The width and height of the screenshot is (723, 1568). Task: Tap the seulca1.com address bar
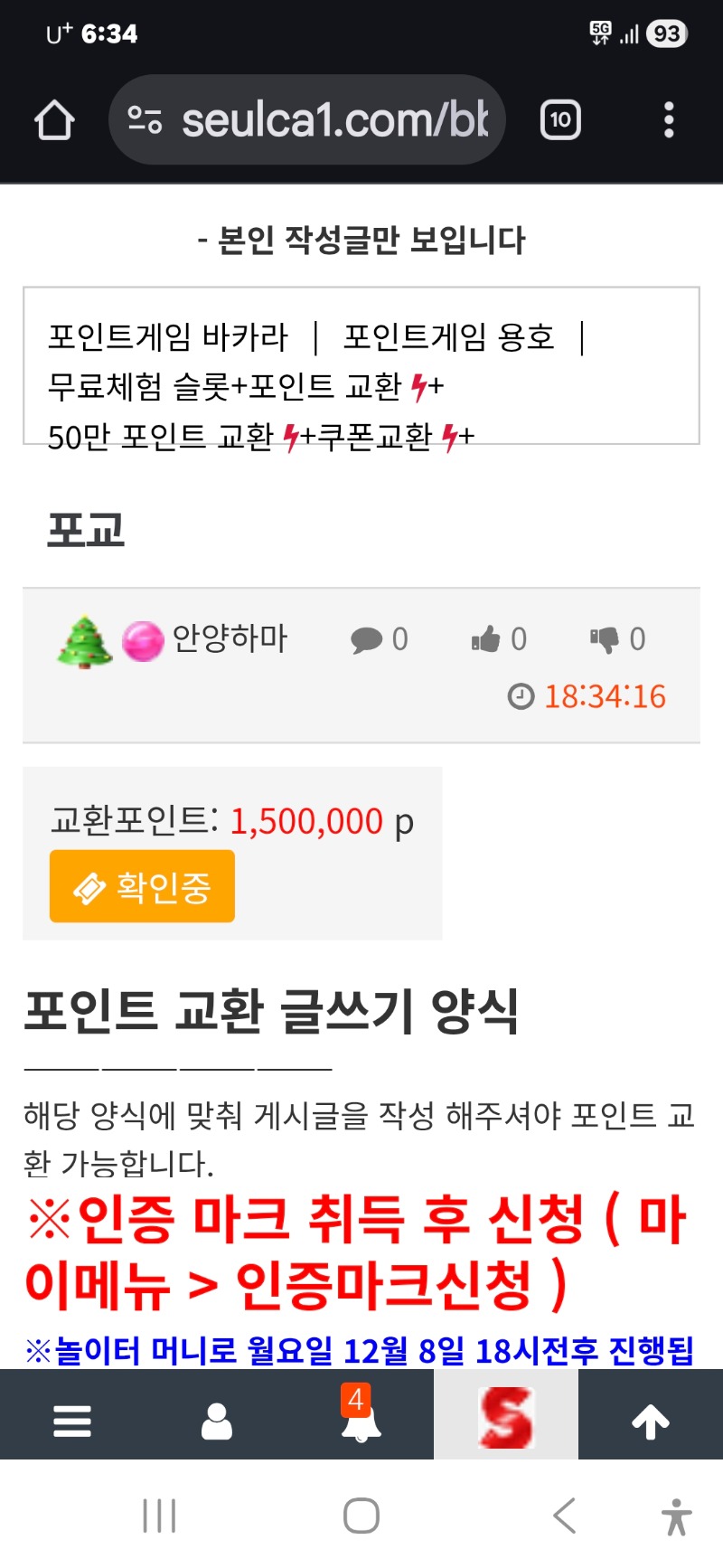pos(307,120)
